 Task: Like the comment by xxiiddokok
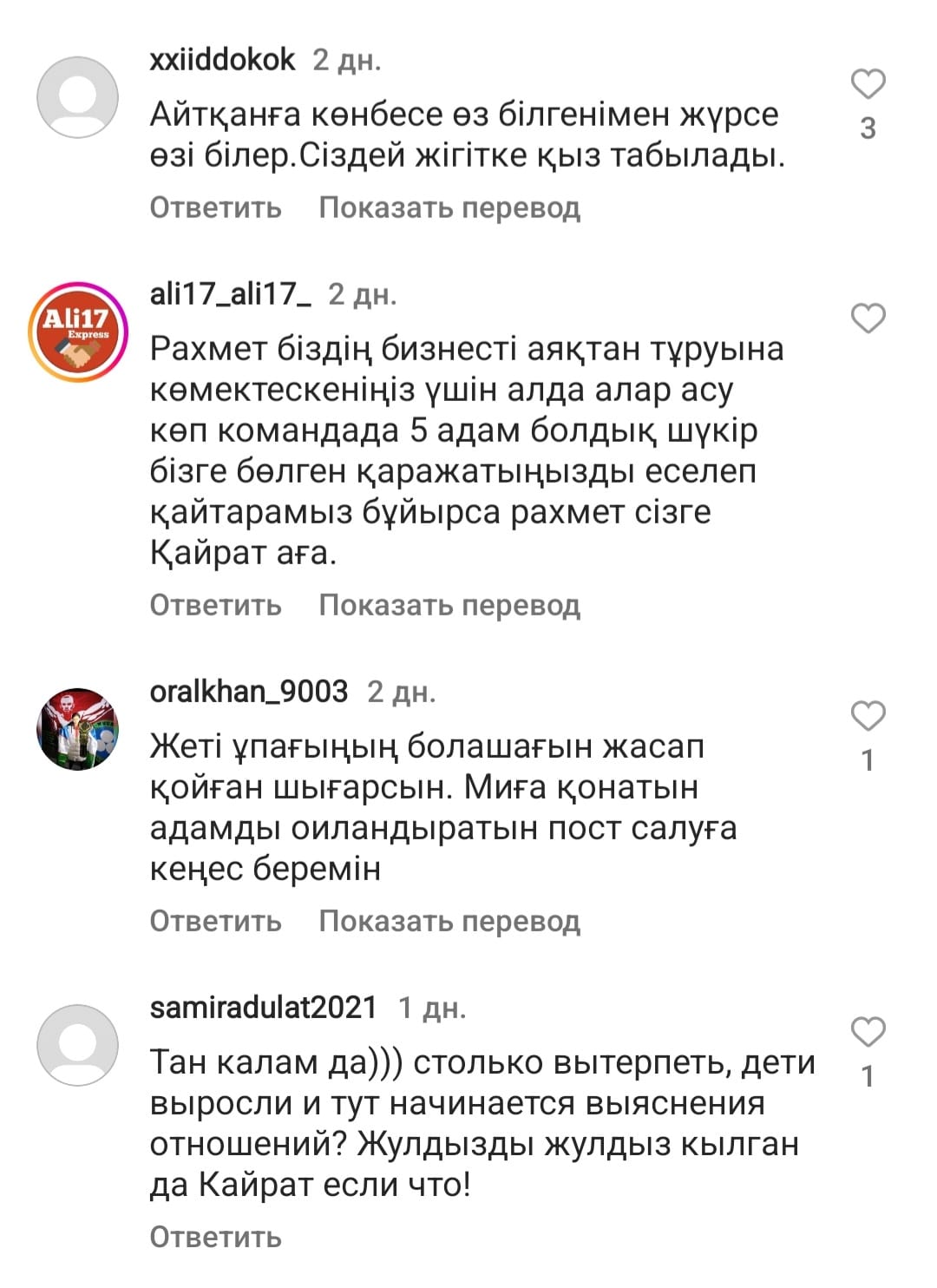tap(868, 84)
